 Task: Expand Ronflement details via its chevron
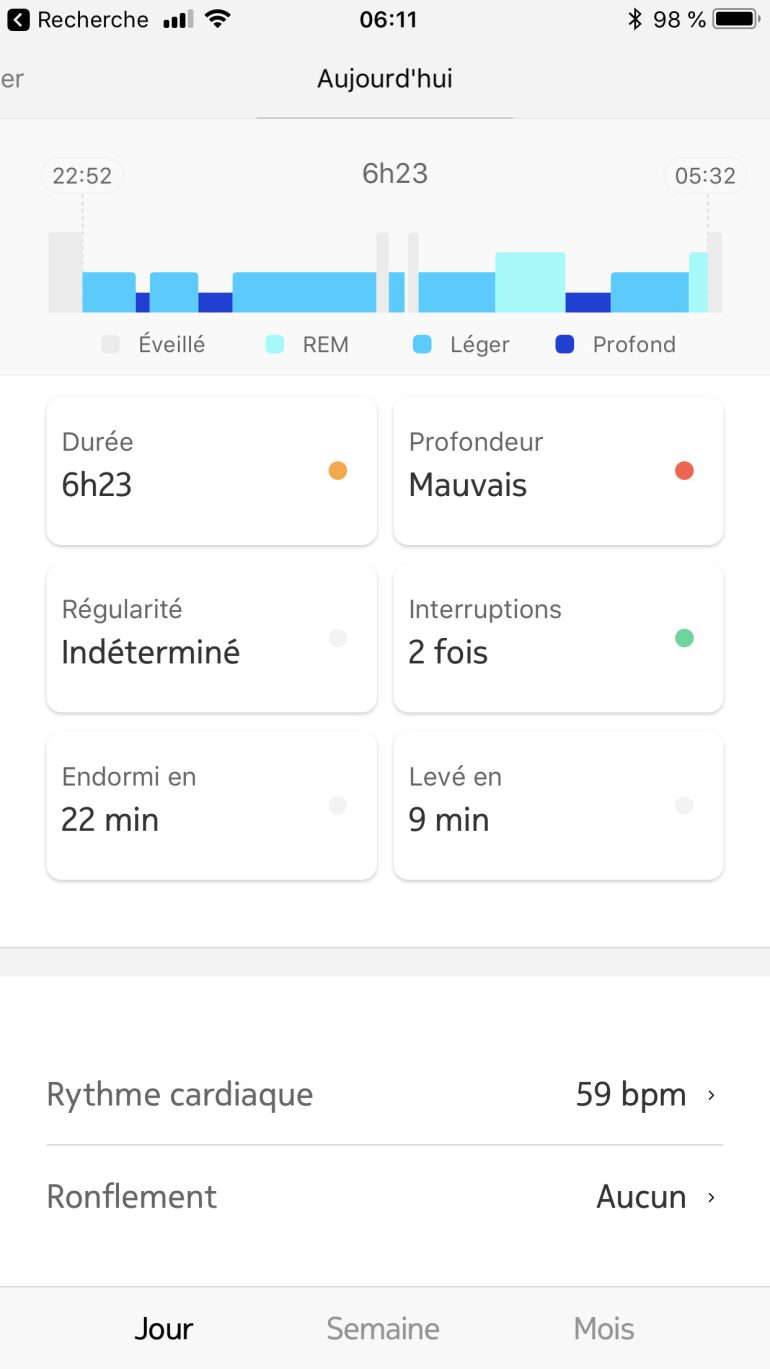click(x=711, y=1197)
